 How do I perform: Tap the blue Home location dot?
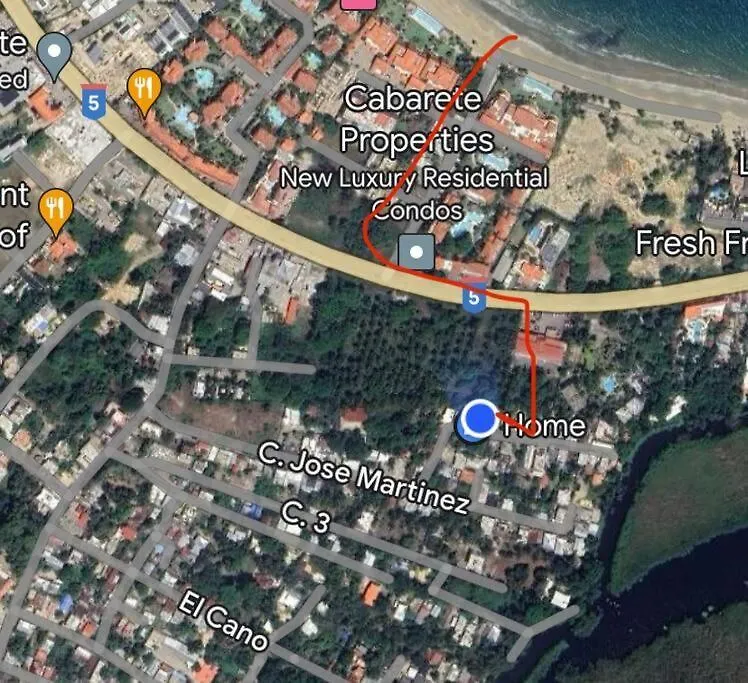pyautogui.click(x=481, y=418)
